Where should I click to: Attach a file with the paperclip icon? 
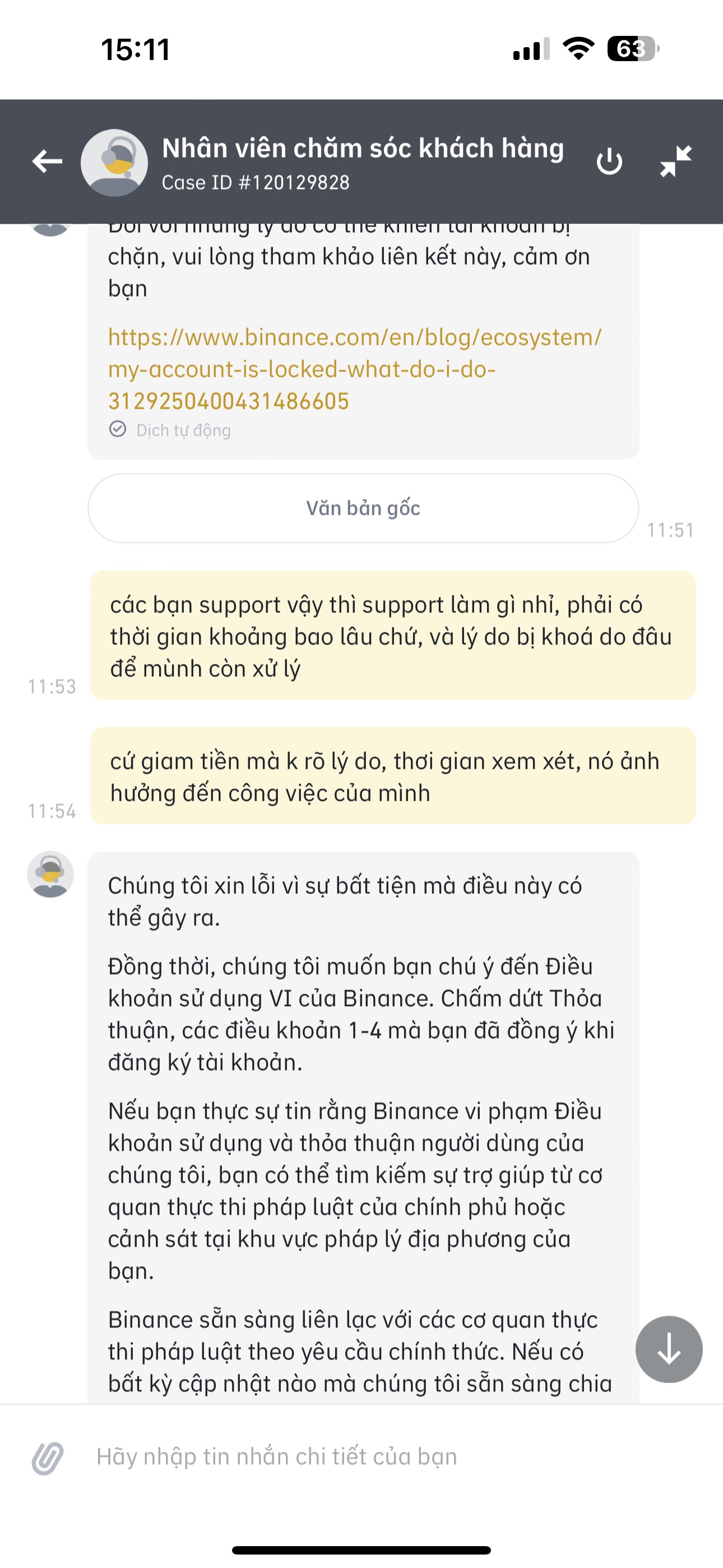point(48,1458)
